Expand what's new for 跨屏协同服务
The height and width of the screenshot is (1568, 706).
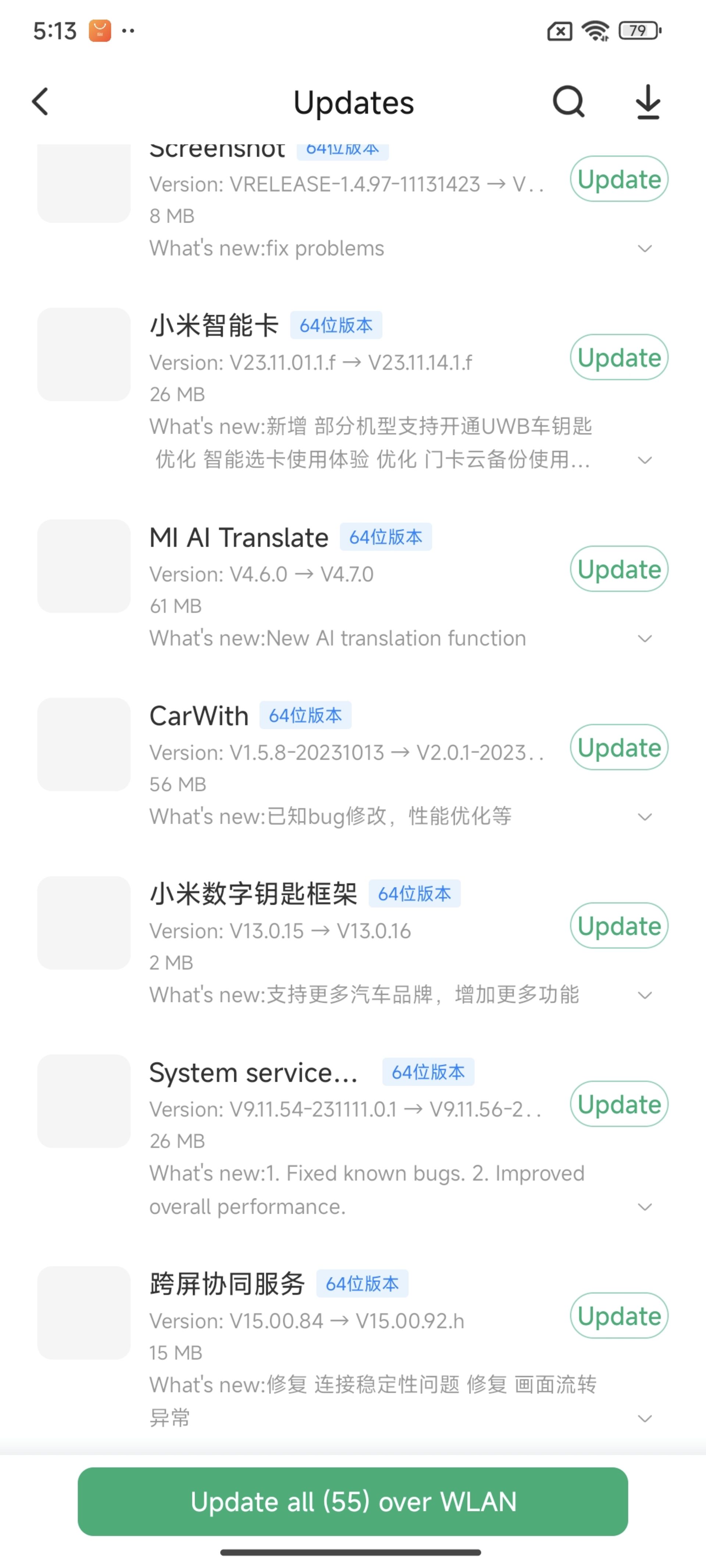coord(645,1419)
